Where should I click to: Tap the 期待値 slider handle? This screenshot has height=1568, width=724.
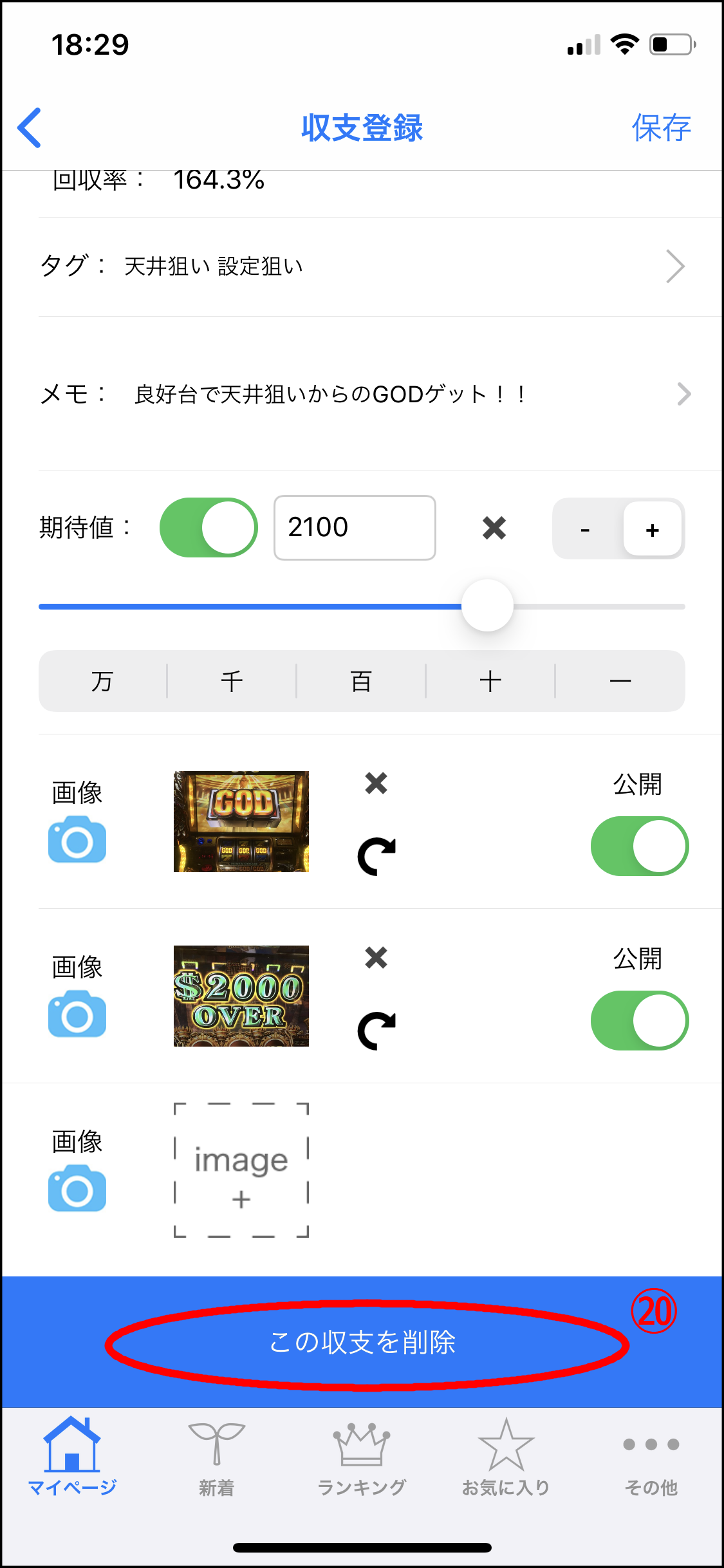487,606
